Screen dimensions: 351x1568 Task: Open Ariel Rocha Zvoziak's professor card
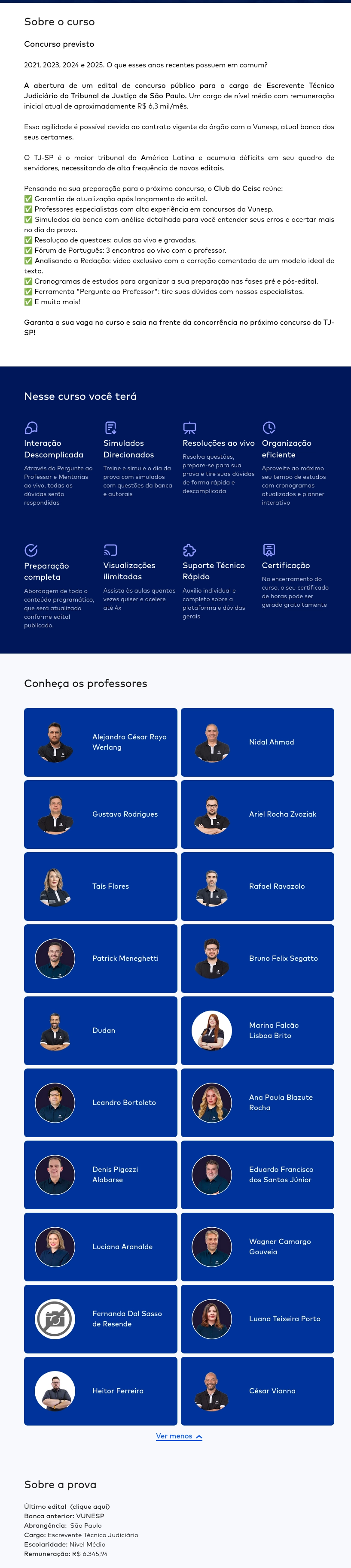(257, 814)
